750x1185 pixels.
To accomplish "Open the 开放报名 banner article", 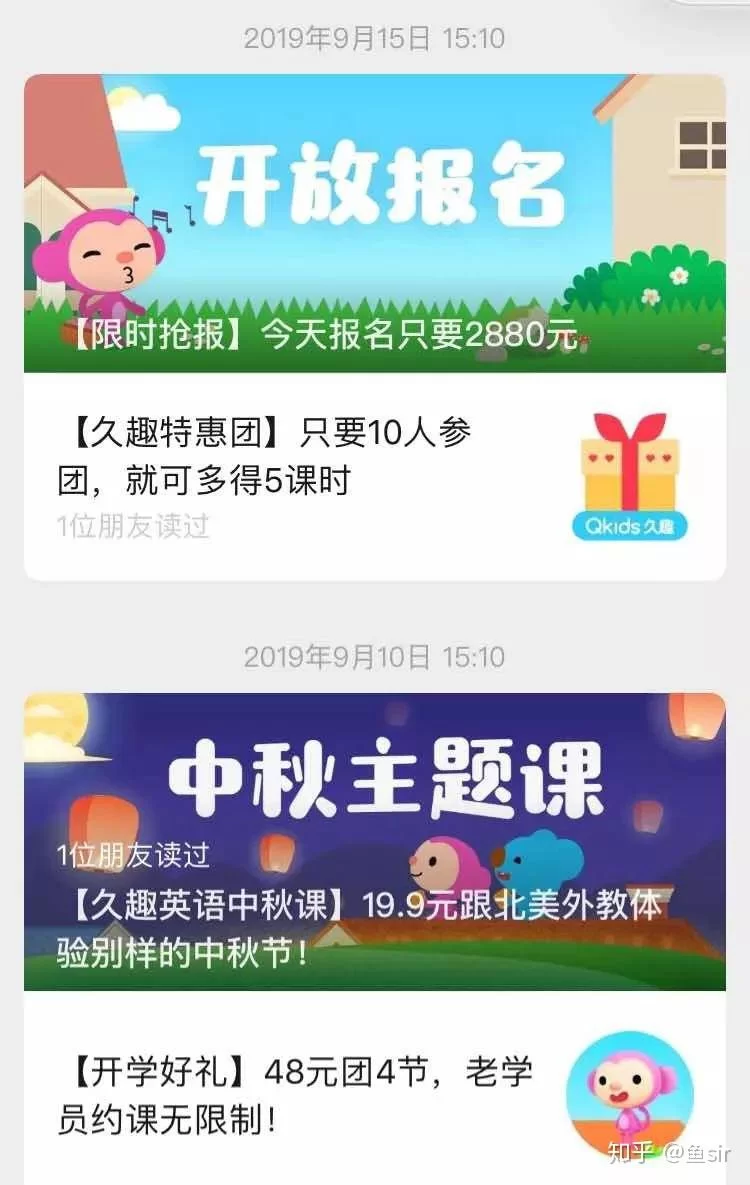I will click(x=375, y=222).
